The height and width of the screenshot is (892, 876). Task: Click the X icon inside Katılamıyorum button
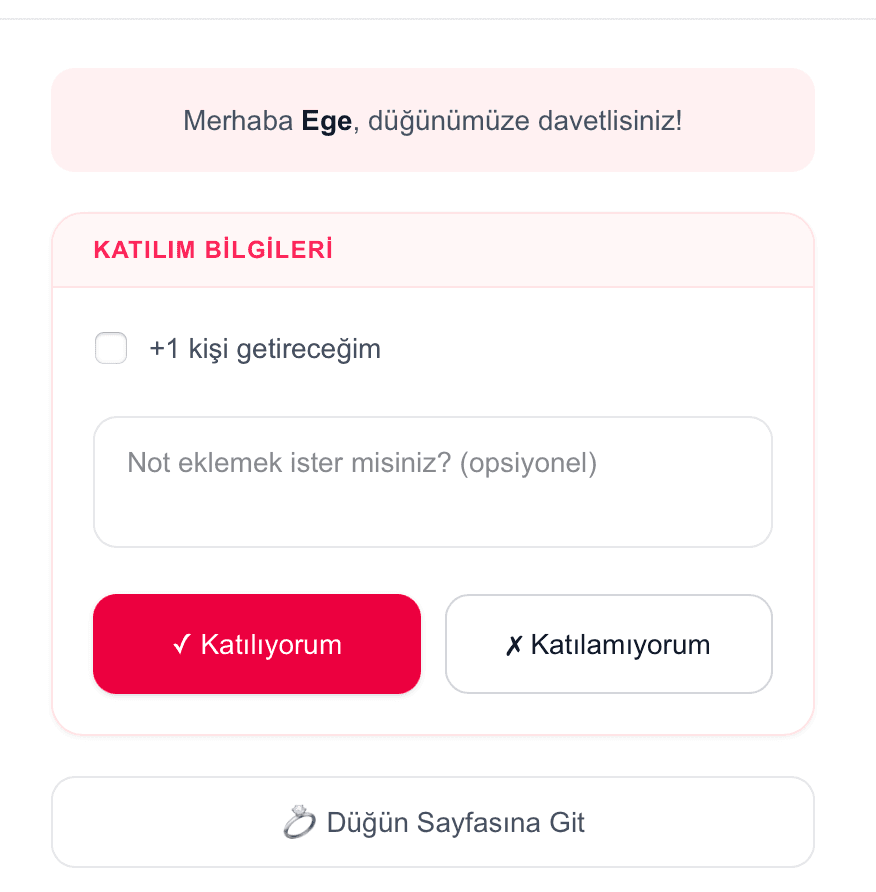(x=515, y=644)
